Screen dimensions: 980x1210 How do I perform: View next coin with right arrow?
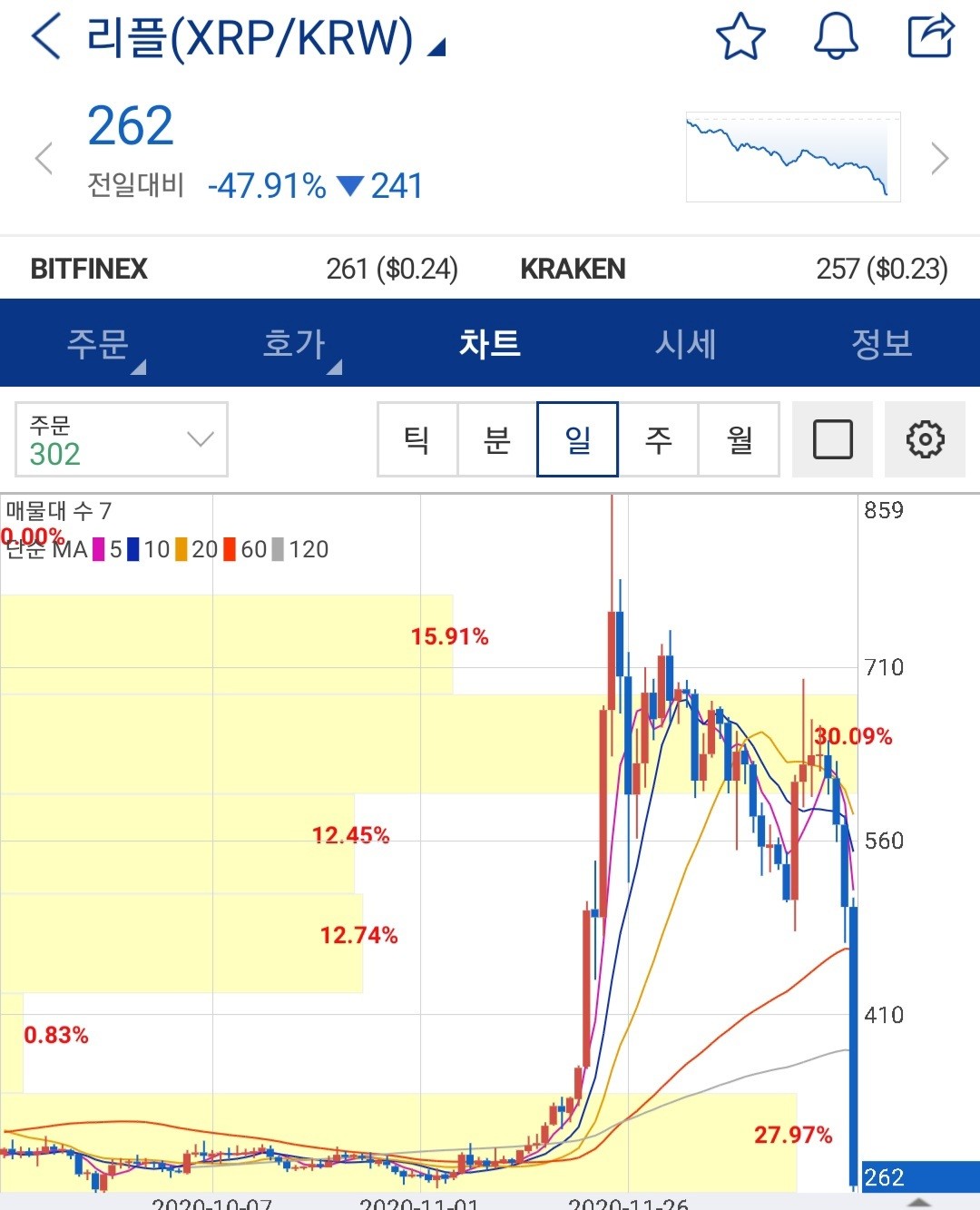click(x=940, y=158)
